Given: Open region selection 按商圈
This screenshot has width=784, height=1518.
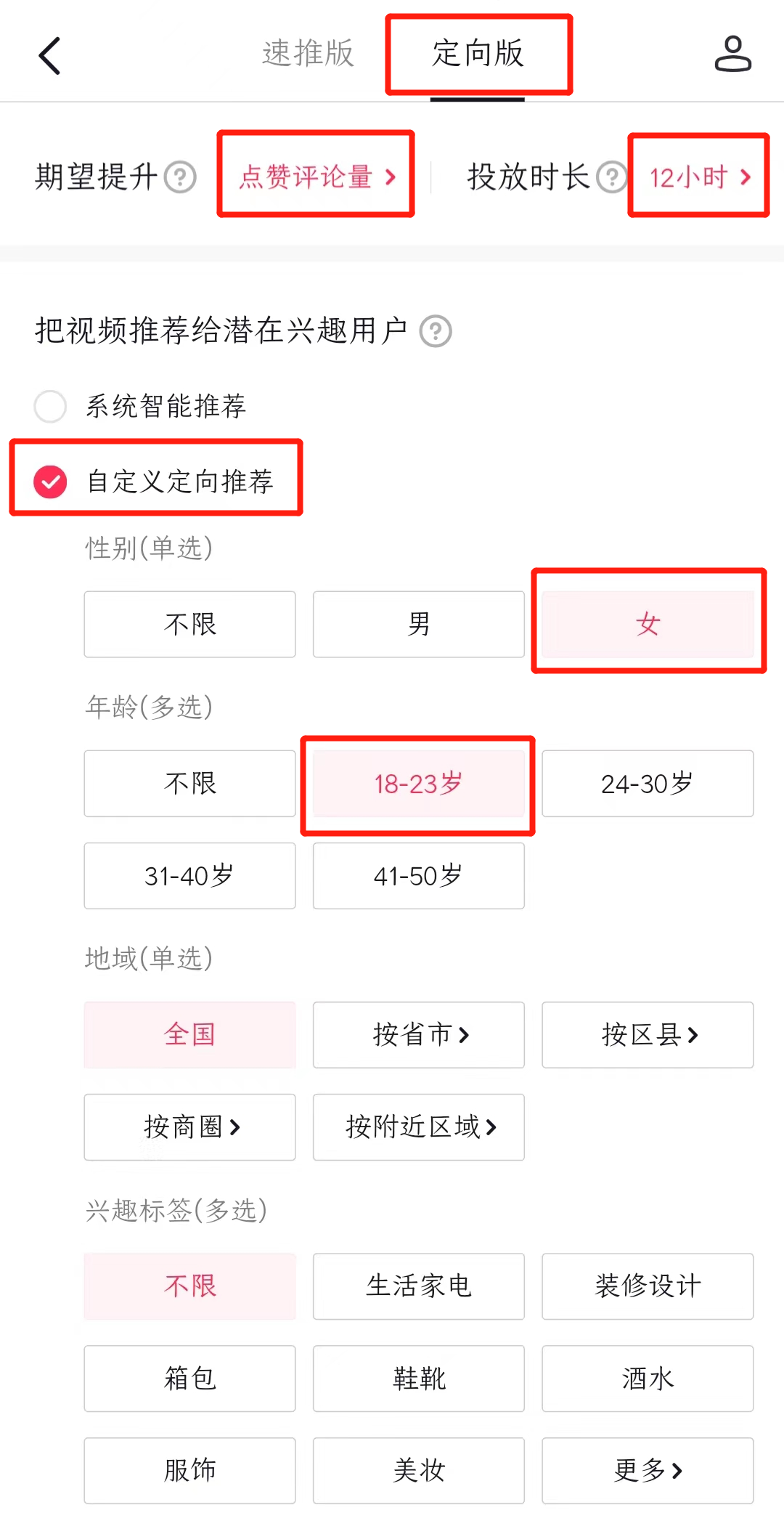Looking at the screenshot, I should tap(189, 1127).
